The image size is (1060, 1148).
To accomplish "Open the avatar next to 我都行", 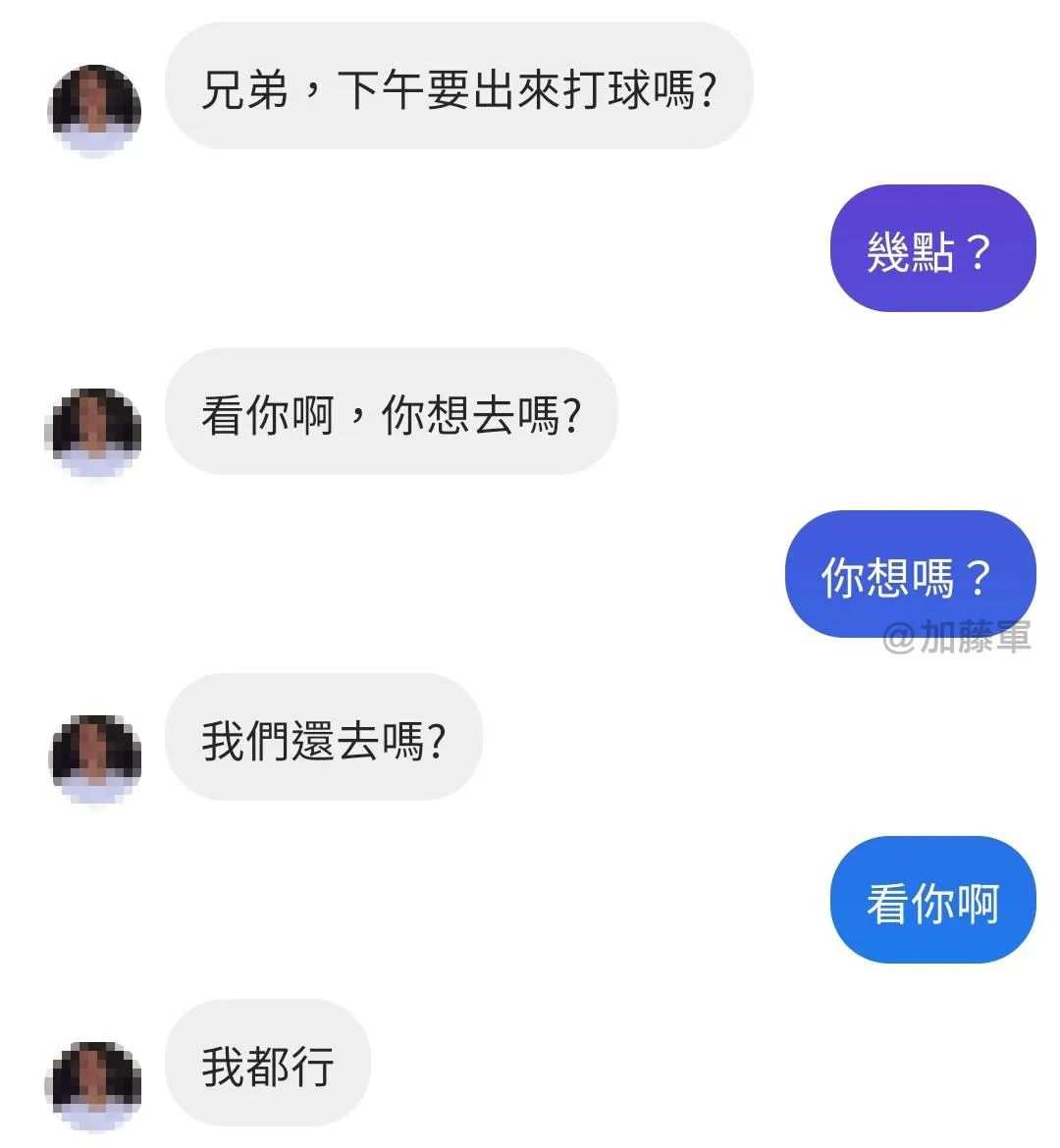I will (94, 1086).
